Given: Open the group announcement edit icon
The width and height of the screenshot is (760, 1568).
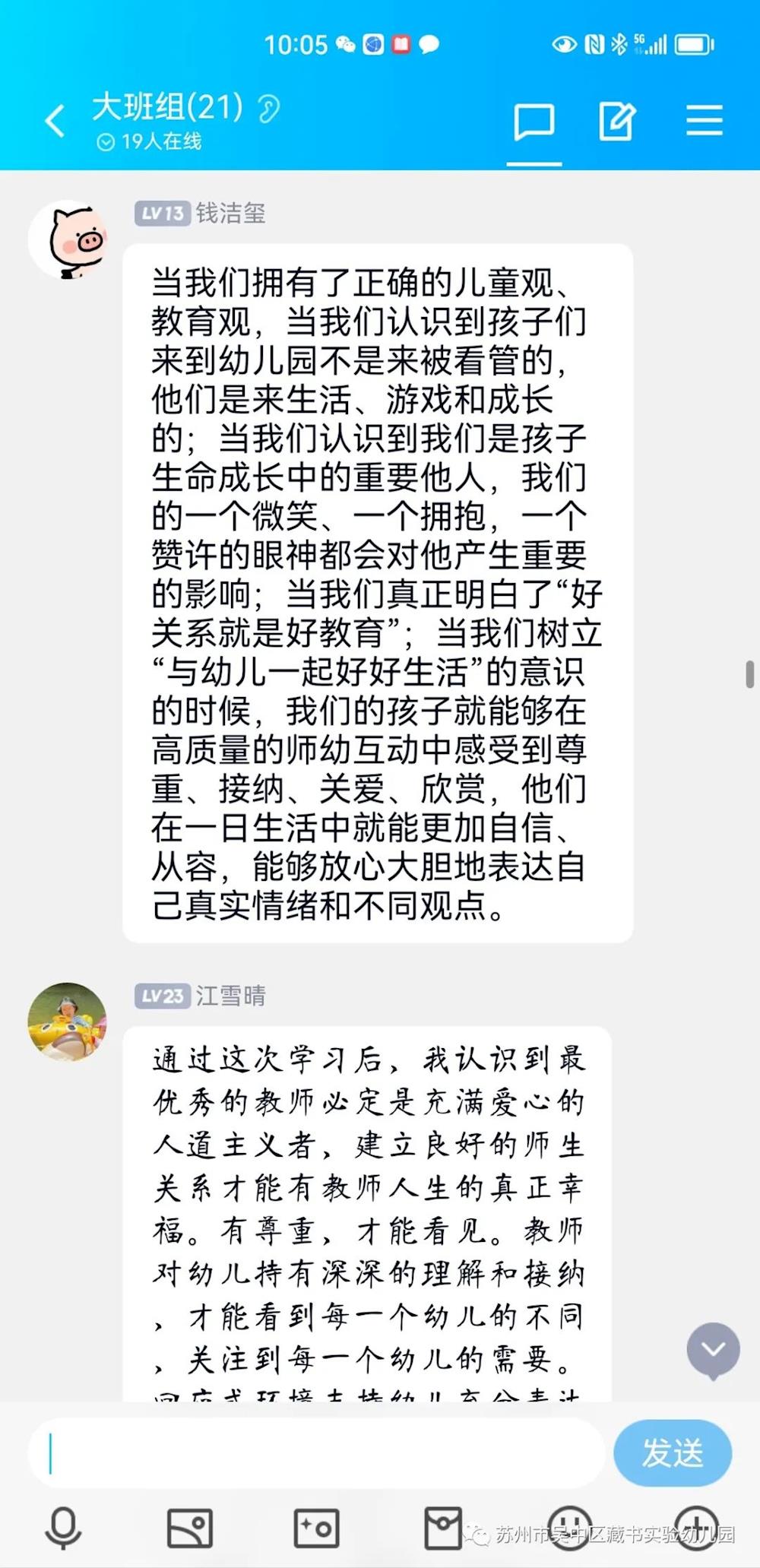Looking at the screenshot, I should (616, 122).
